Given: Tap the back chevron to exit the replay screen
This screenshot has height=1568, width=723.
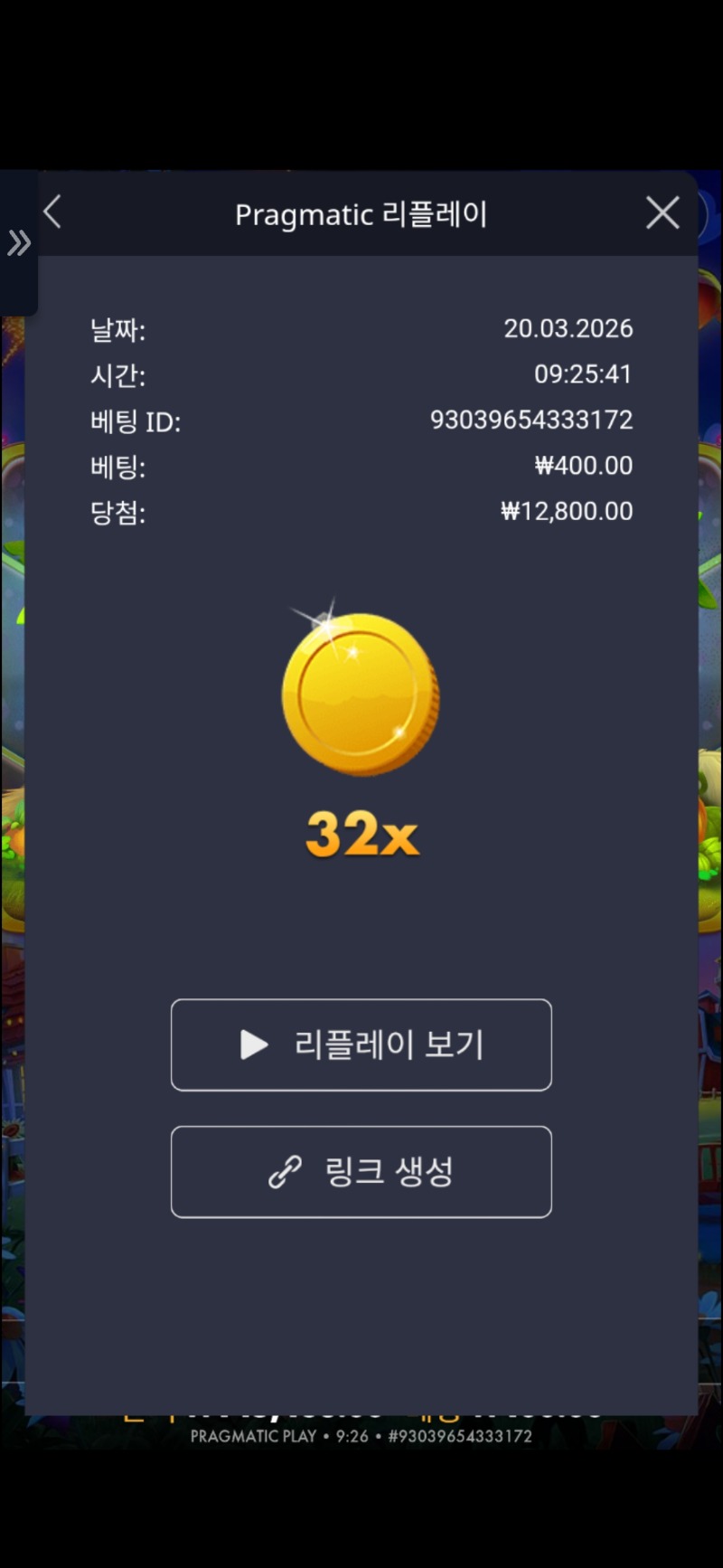Looking at the screenshot, I should 52,212.
